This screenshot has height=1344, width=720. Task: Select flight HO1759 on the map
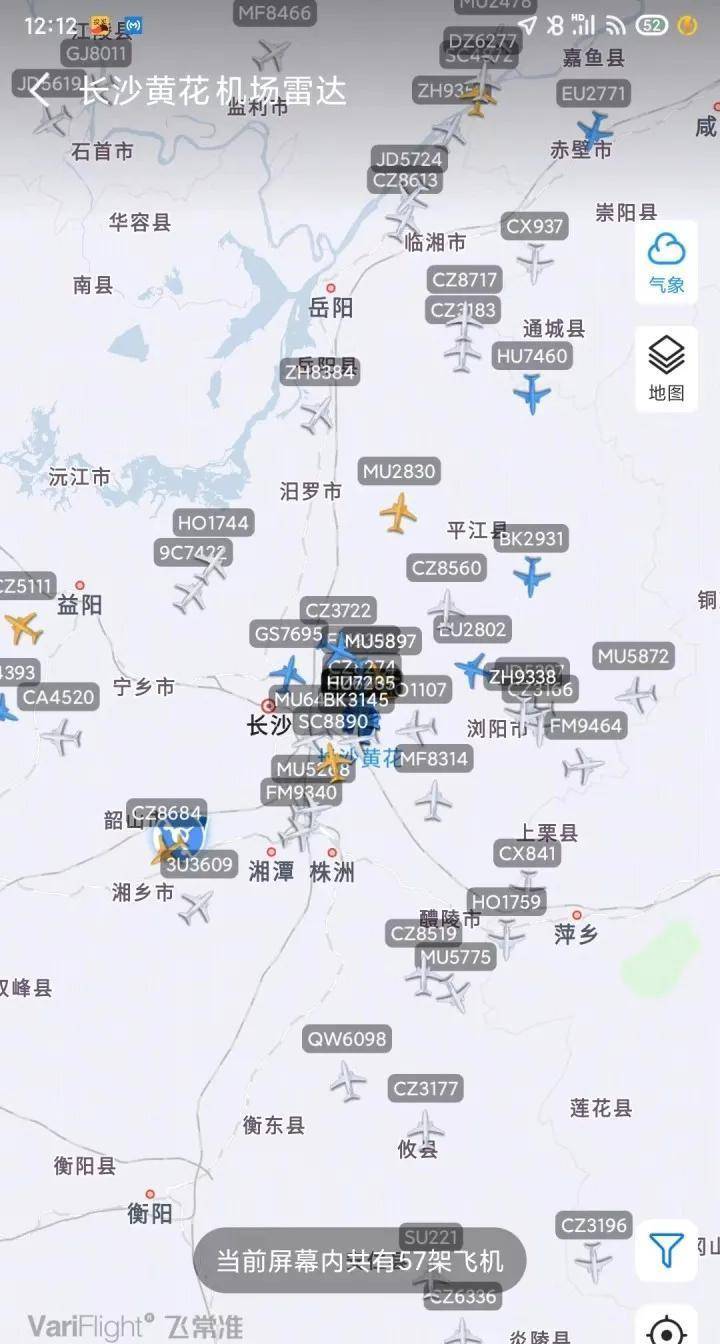coord(506,938)
